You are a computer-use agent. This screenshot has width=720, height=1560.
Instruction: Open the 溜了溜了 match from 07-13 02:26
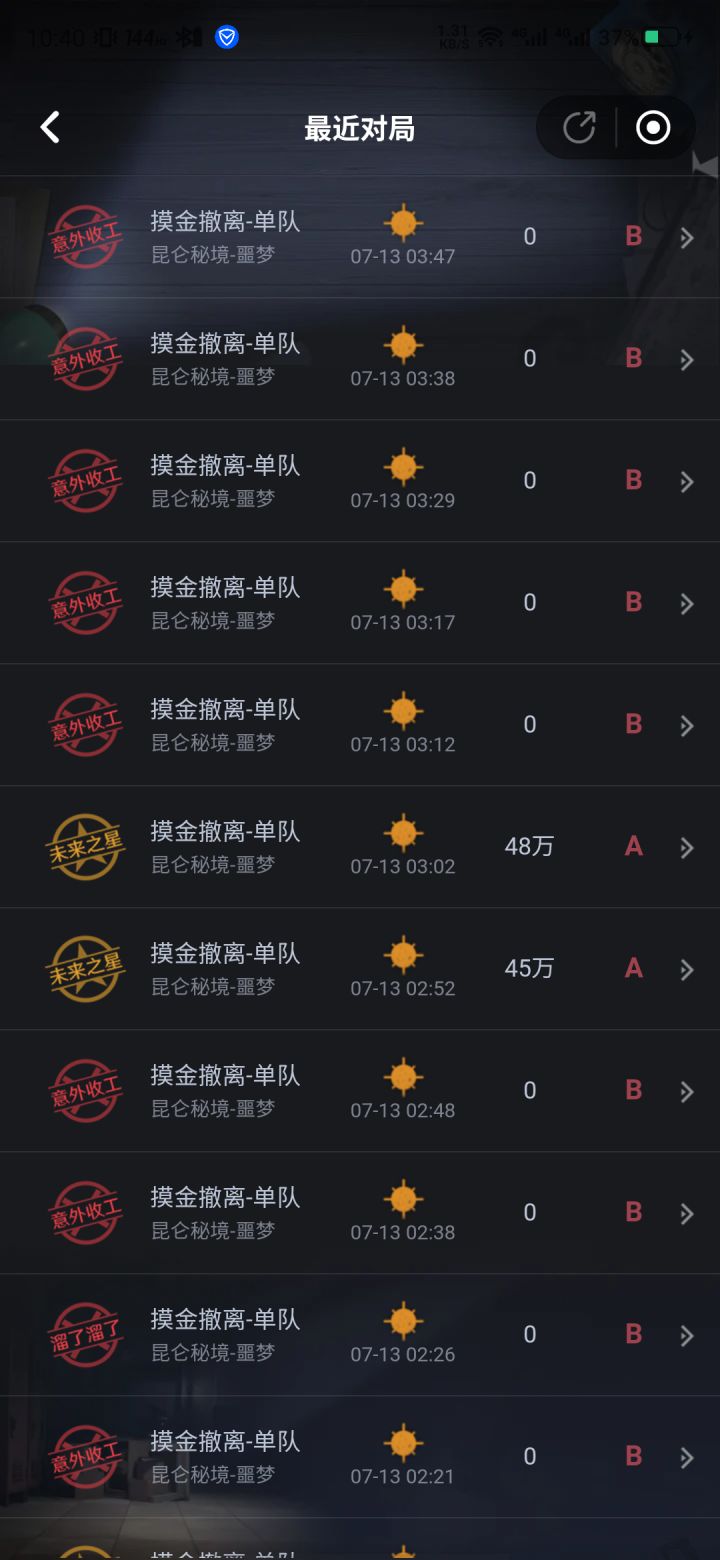360,1335
